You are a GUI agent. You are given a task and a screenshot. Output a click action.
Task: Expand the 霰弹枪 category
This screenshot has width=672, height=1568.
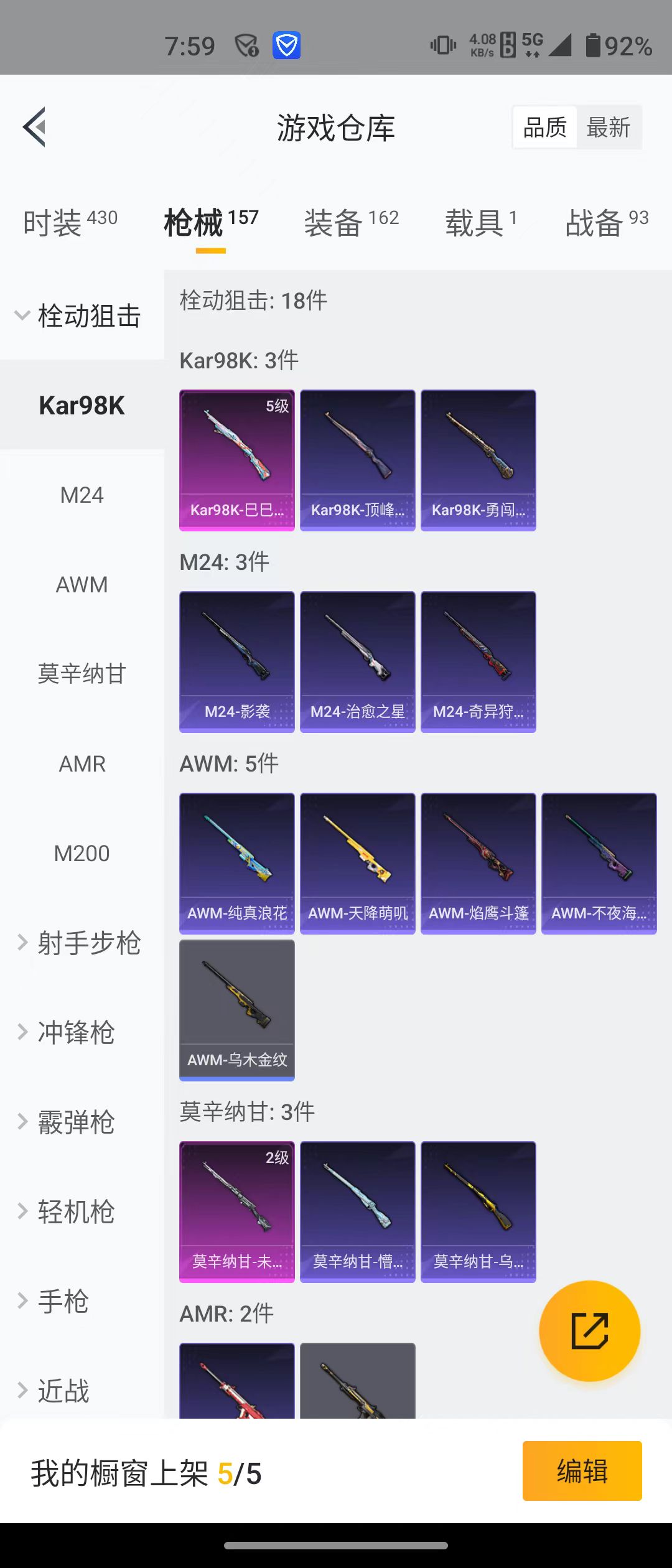[x=75, y=1122]
